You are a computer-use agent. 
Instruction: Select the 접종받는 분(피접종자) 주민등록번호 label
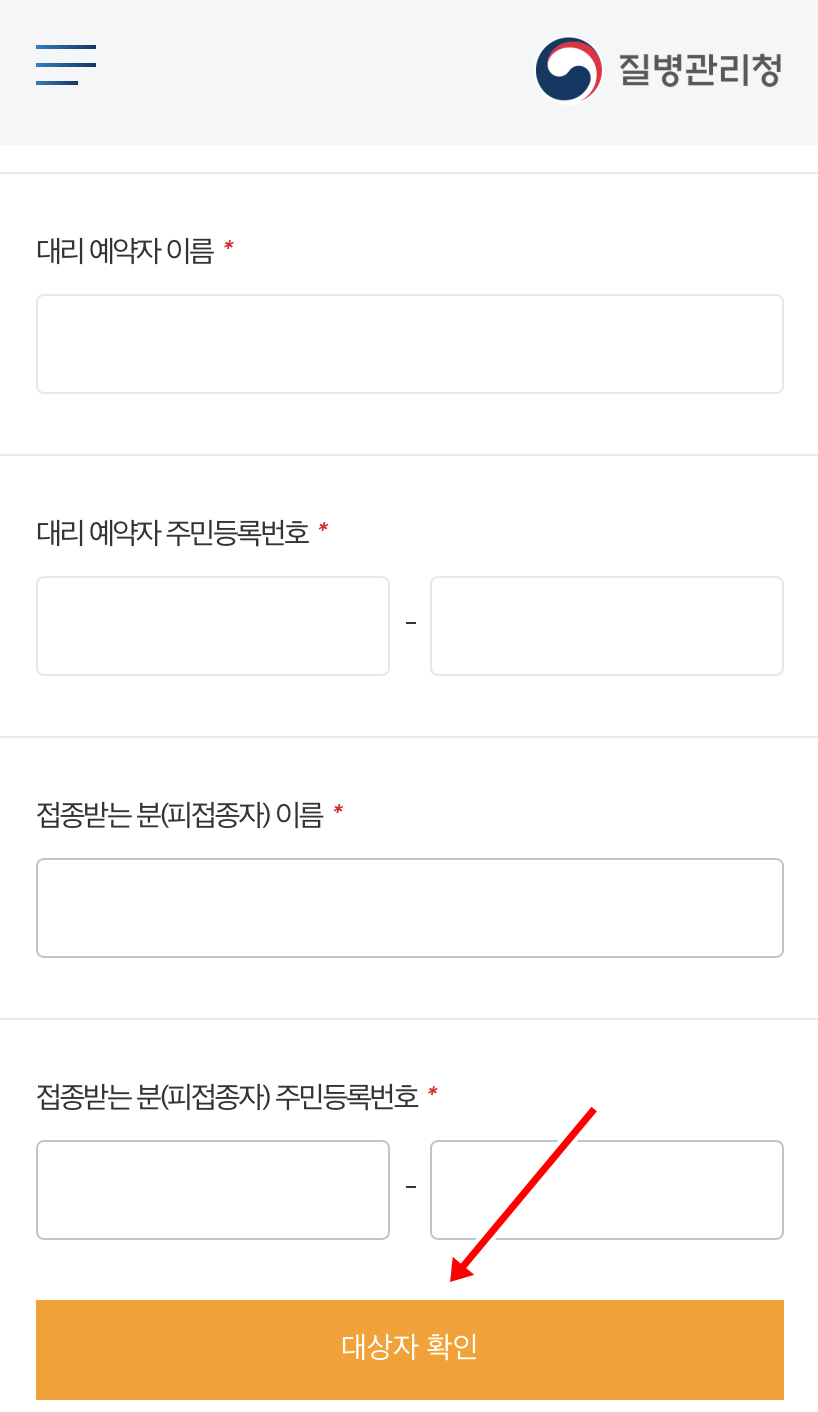click(229, 1096)
